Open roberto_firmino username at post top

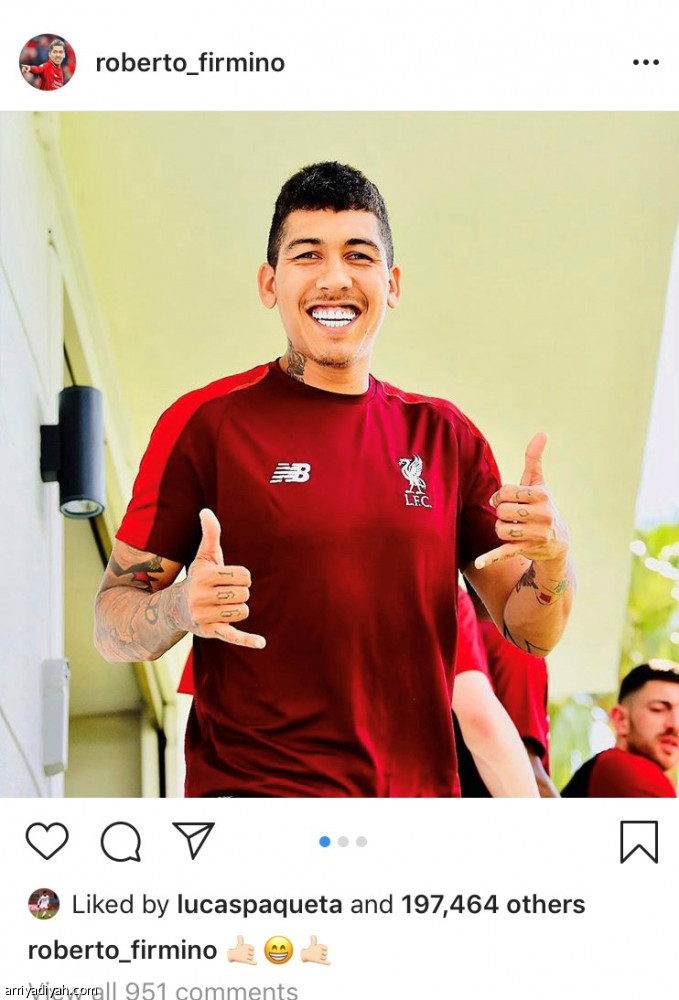coord(189,63)
